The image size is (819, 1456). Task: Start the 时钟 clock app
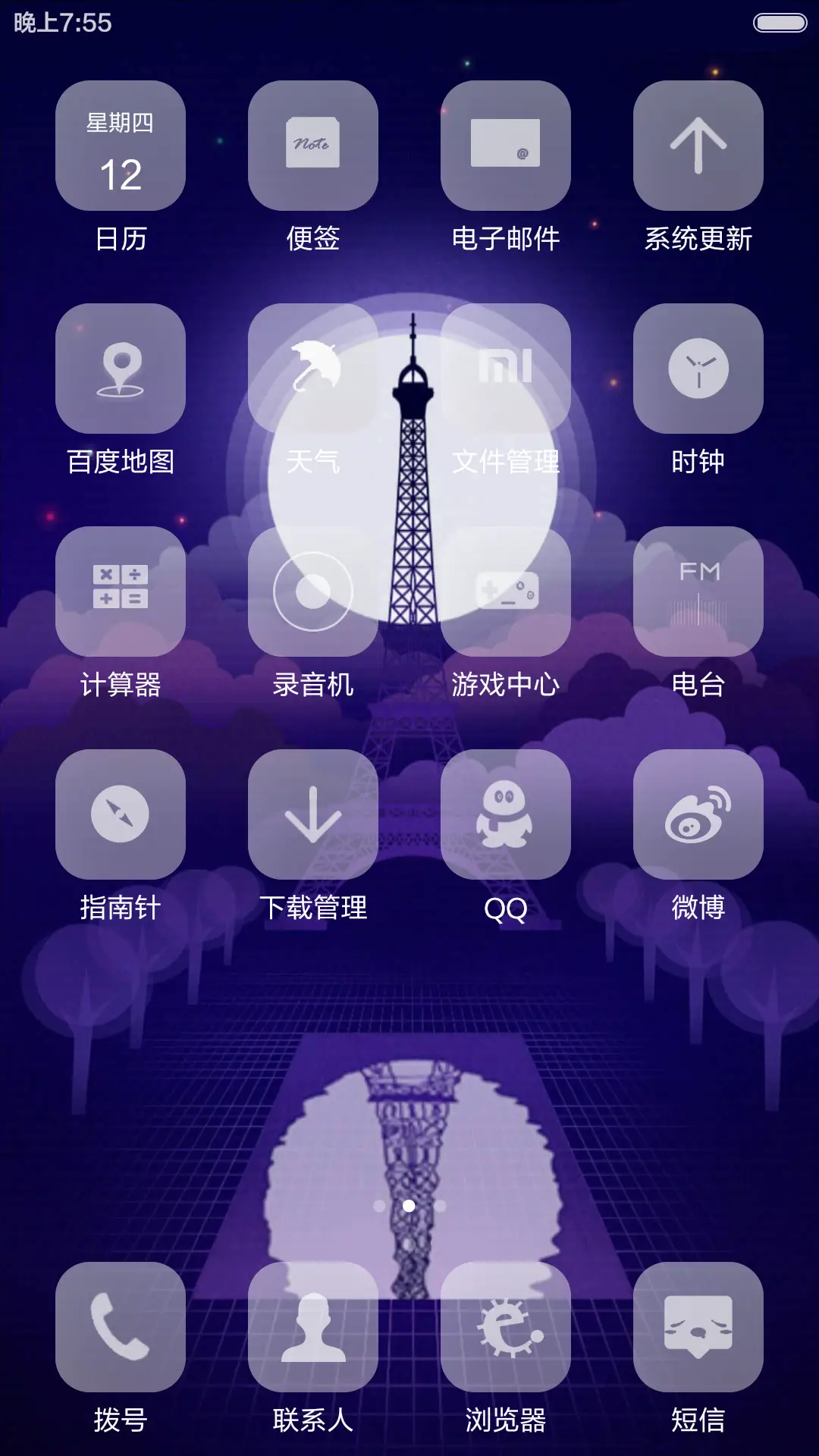click(698, 369)
